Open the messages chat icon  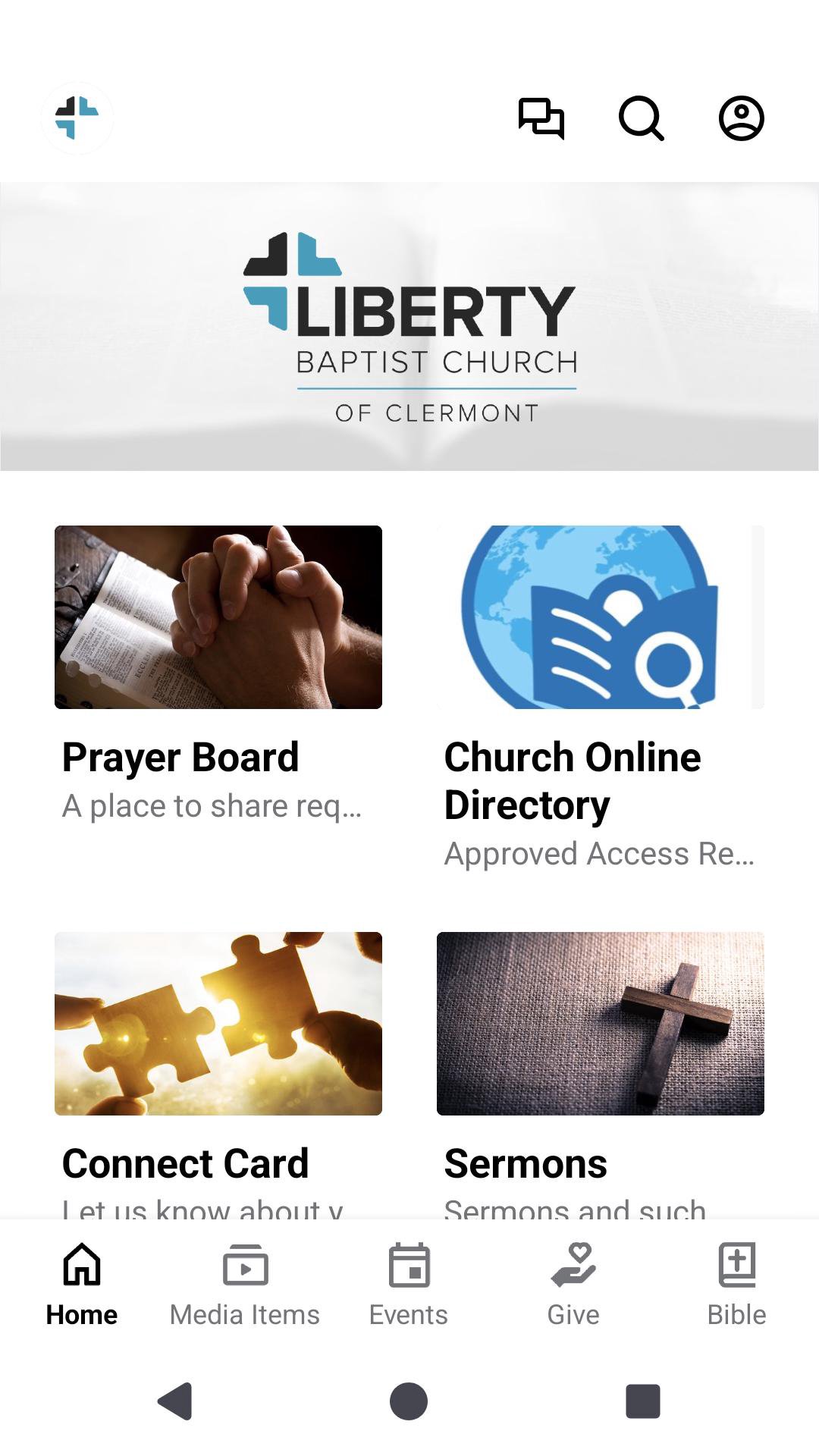point(541,118)
